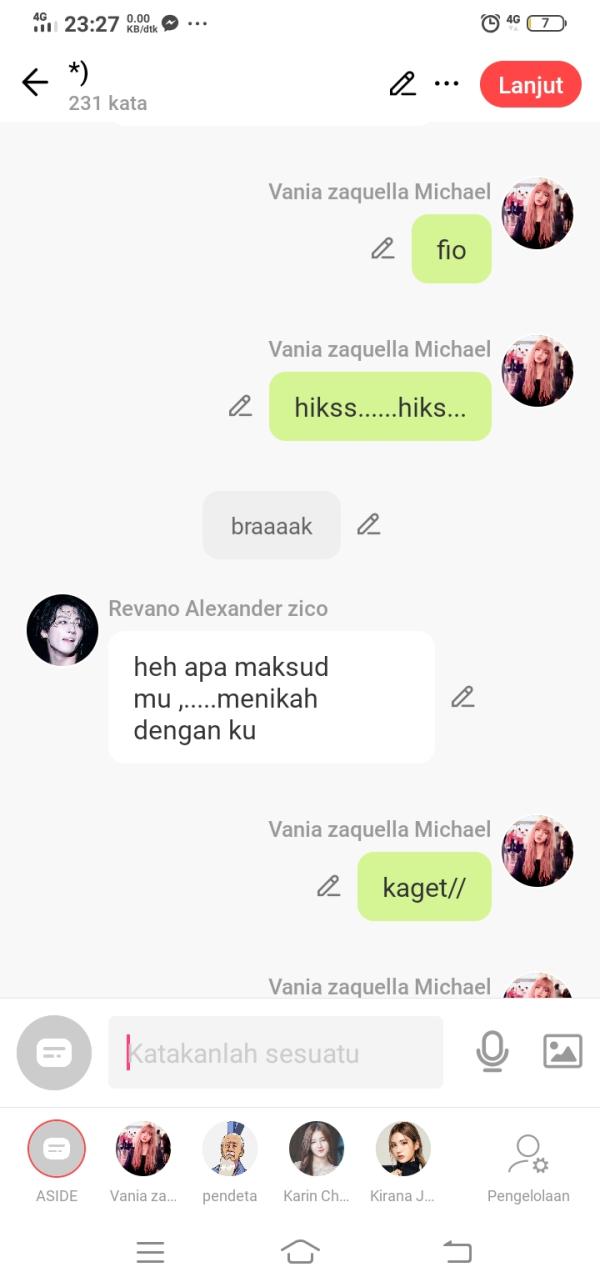Open the three-dot overflow menu

[x=446, y=84]
